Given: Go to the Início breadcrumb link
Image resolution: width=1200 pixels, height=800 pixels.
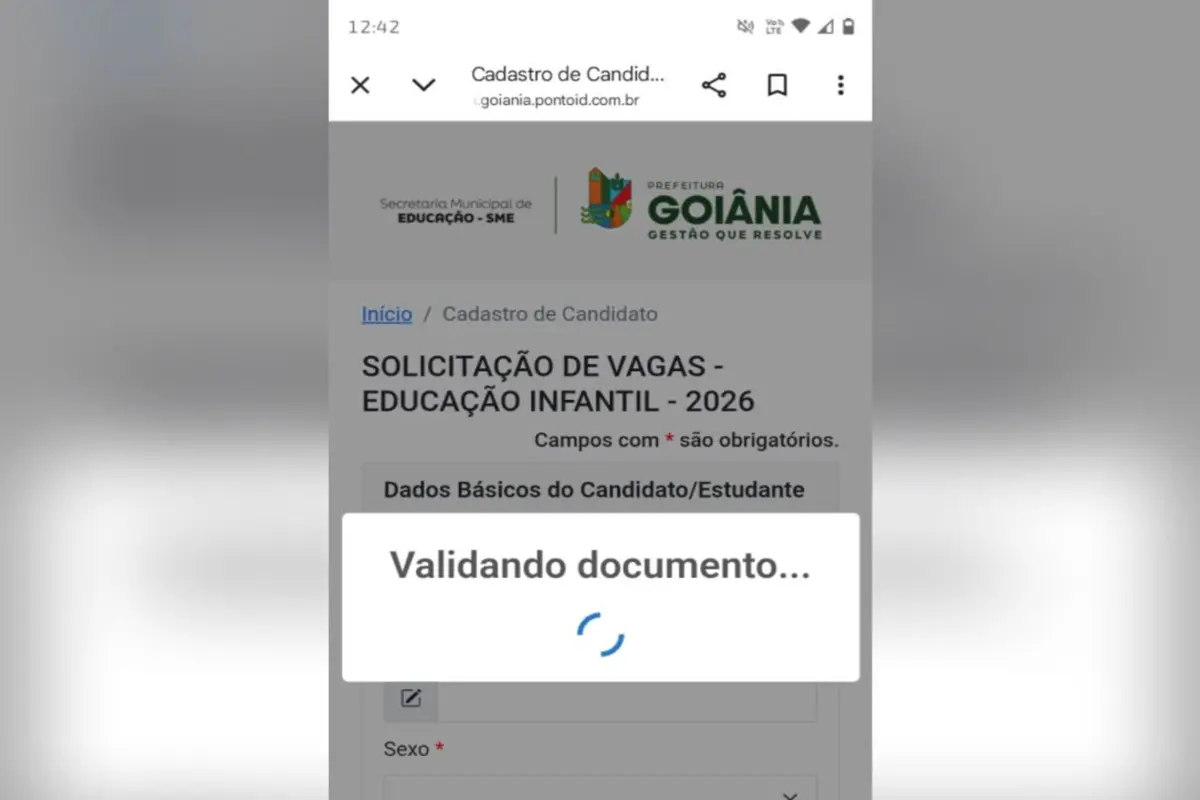Looking at the screenshot, I should (387, 314).
